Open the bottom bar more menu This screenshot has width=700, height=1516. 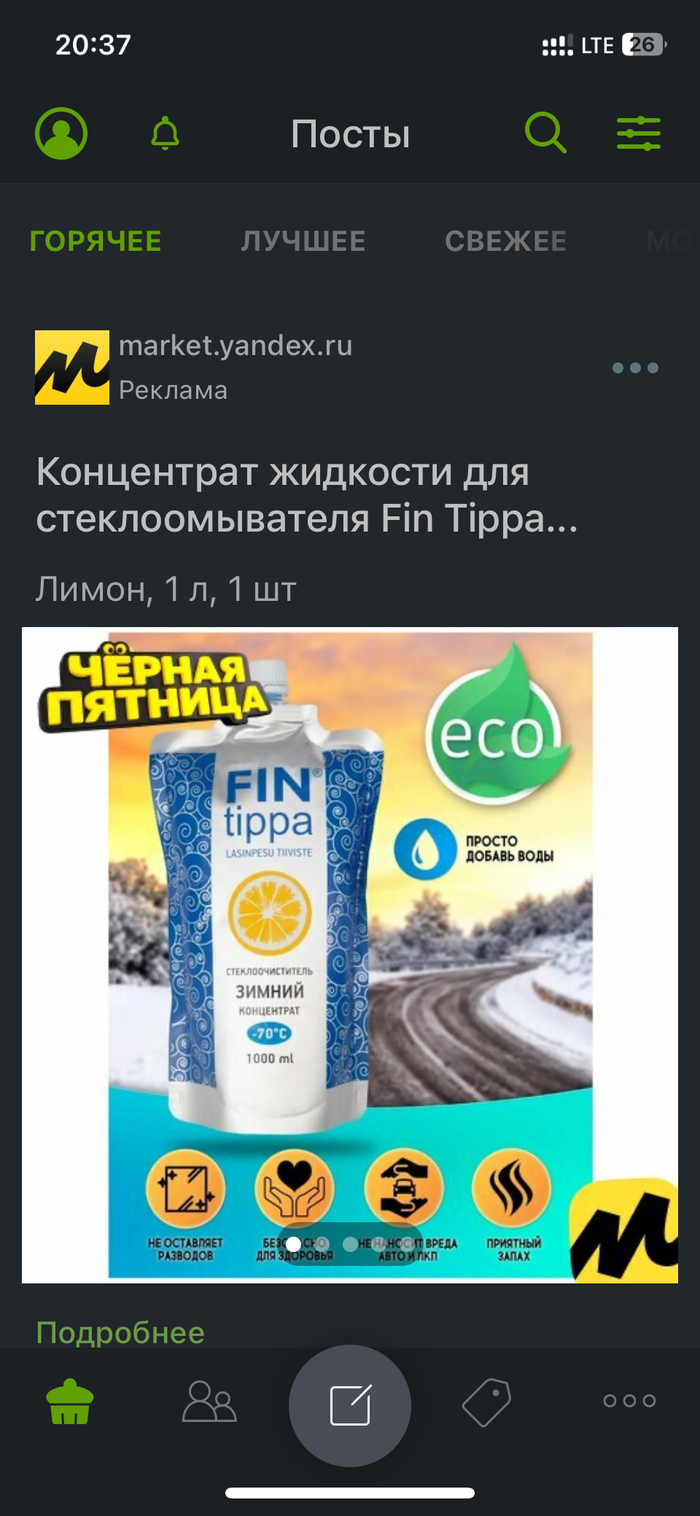629,1401
